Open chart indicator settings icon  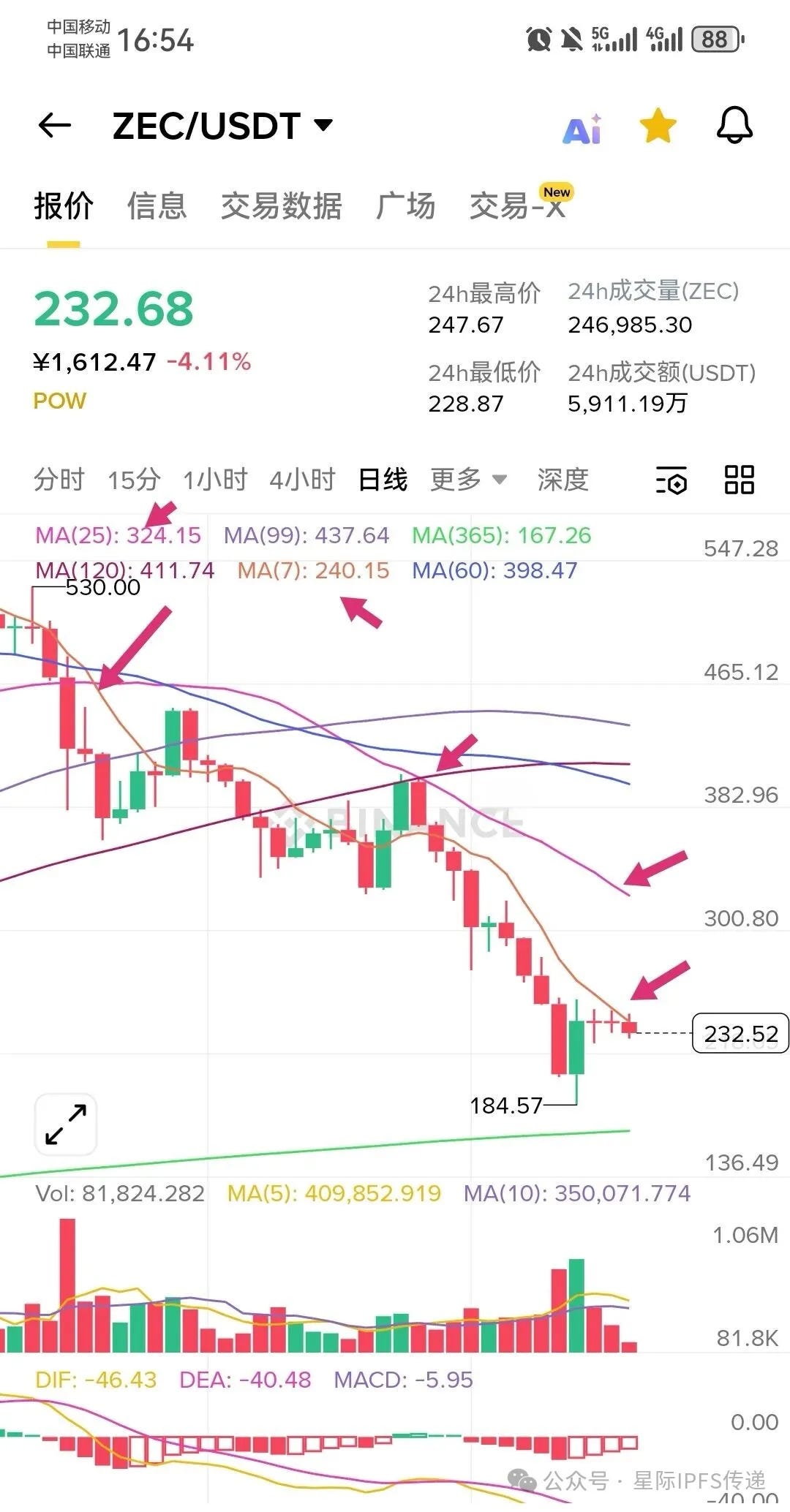coord(671,480)
